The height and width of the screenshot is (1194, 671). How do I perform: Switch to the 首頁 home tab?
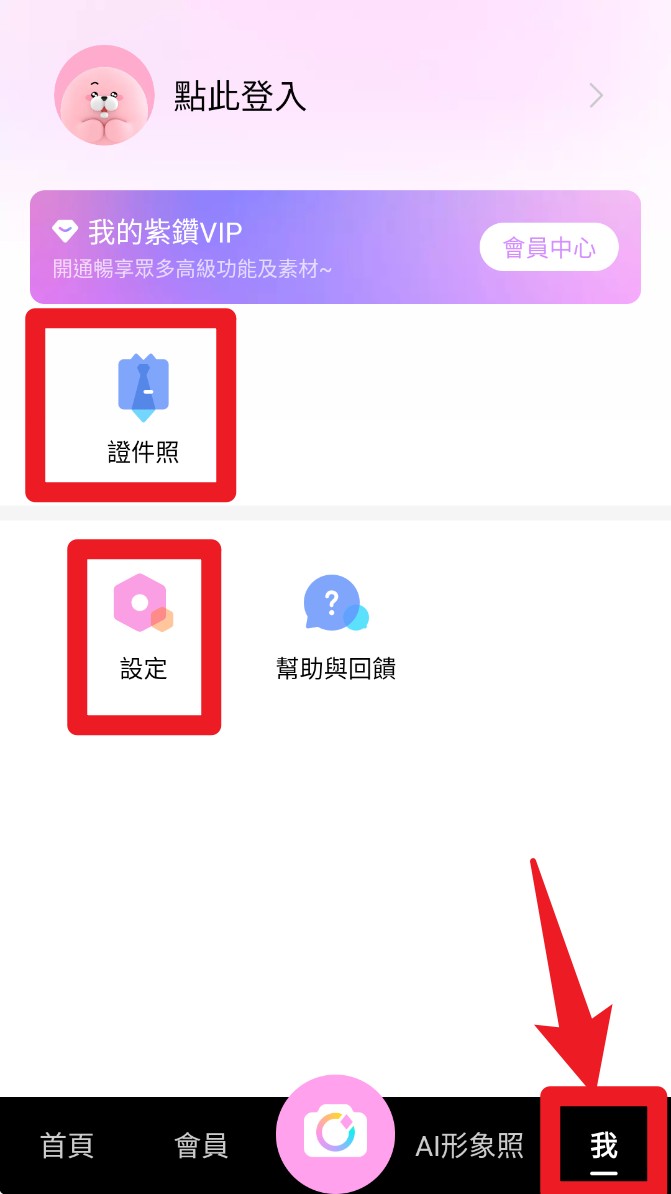click(x=67, y=1145)
